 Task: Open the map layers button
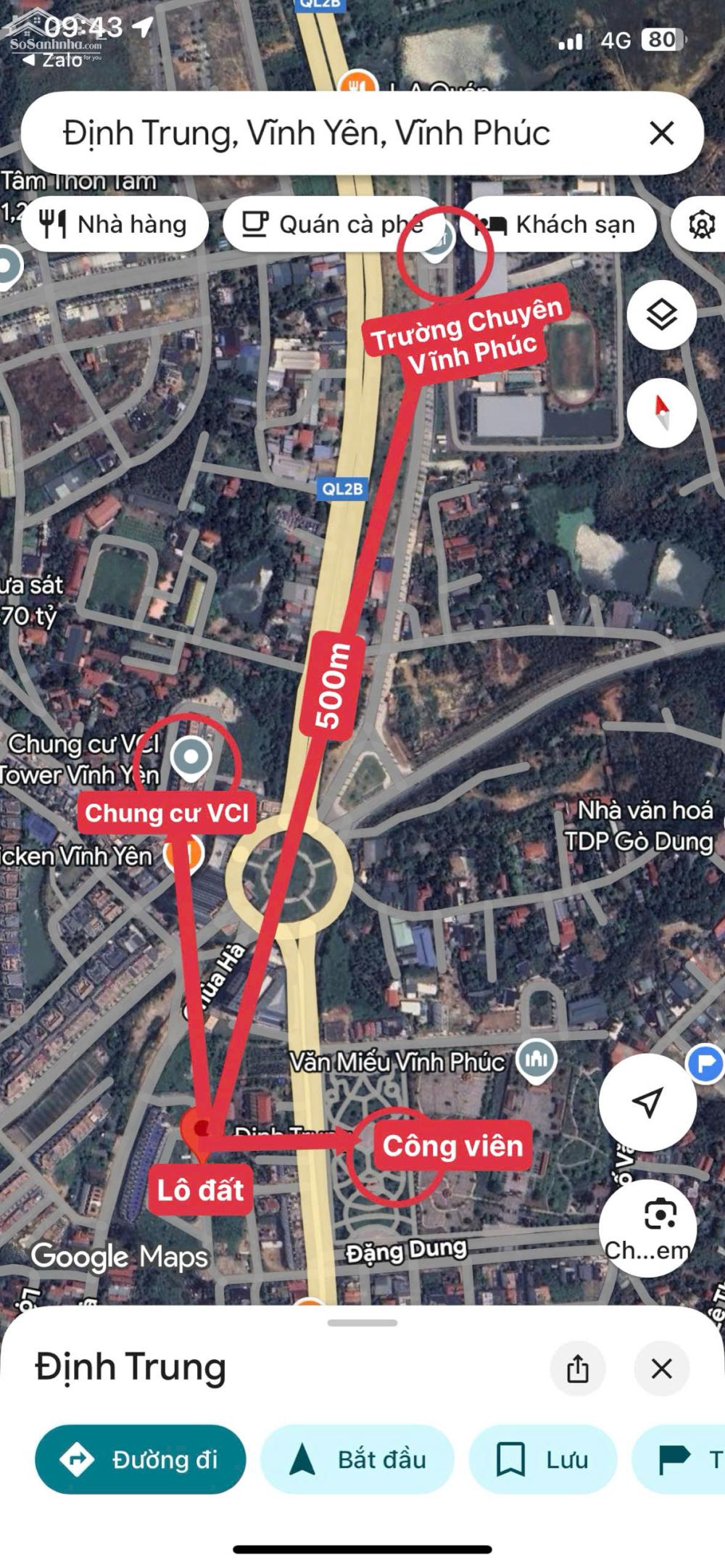coord(661,315)
